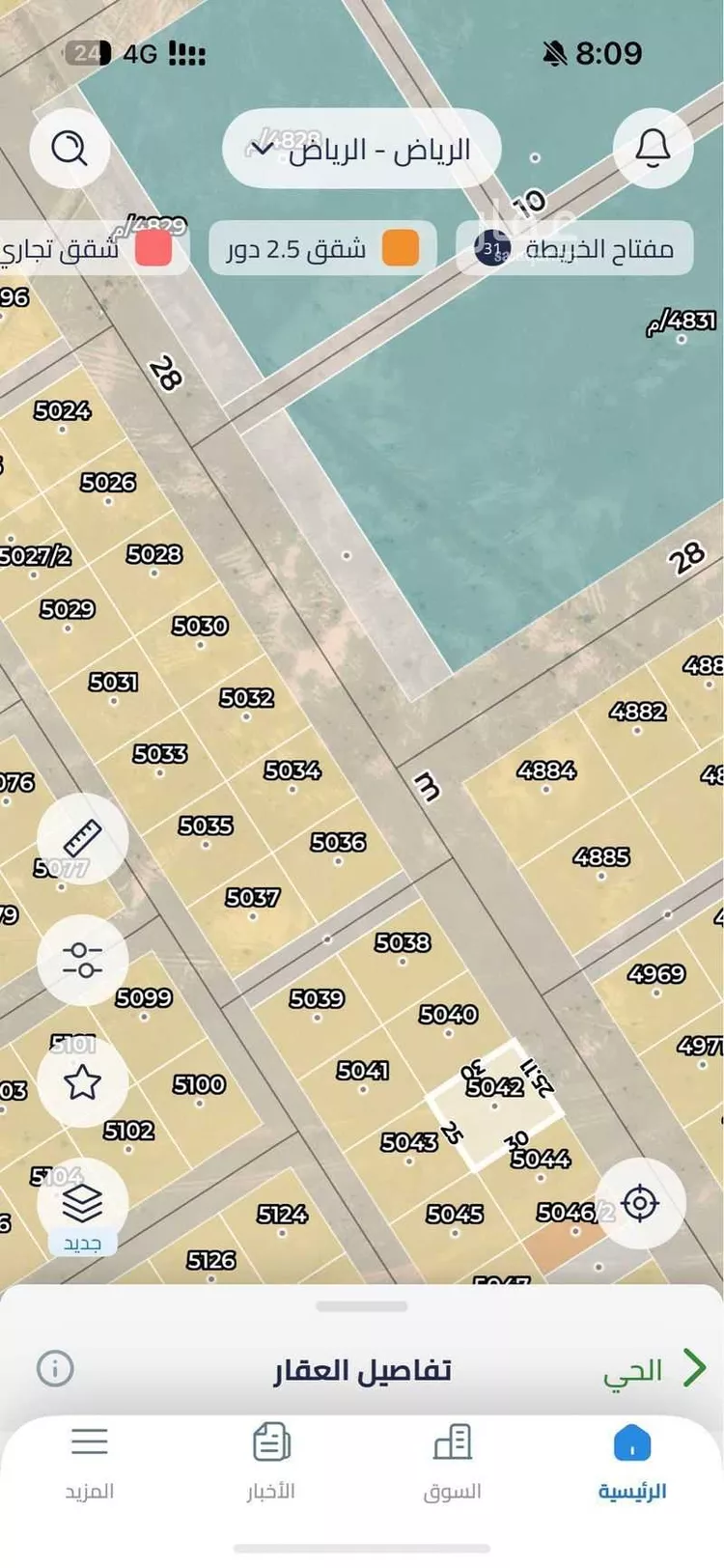The height and width of the screenshot is (1568, 724).
Task: Expand the تفاصيل العقار sheet handle
Action: click(x=362, y=1306)
